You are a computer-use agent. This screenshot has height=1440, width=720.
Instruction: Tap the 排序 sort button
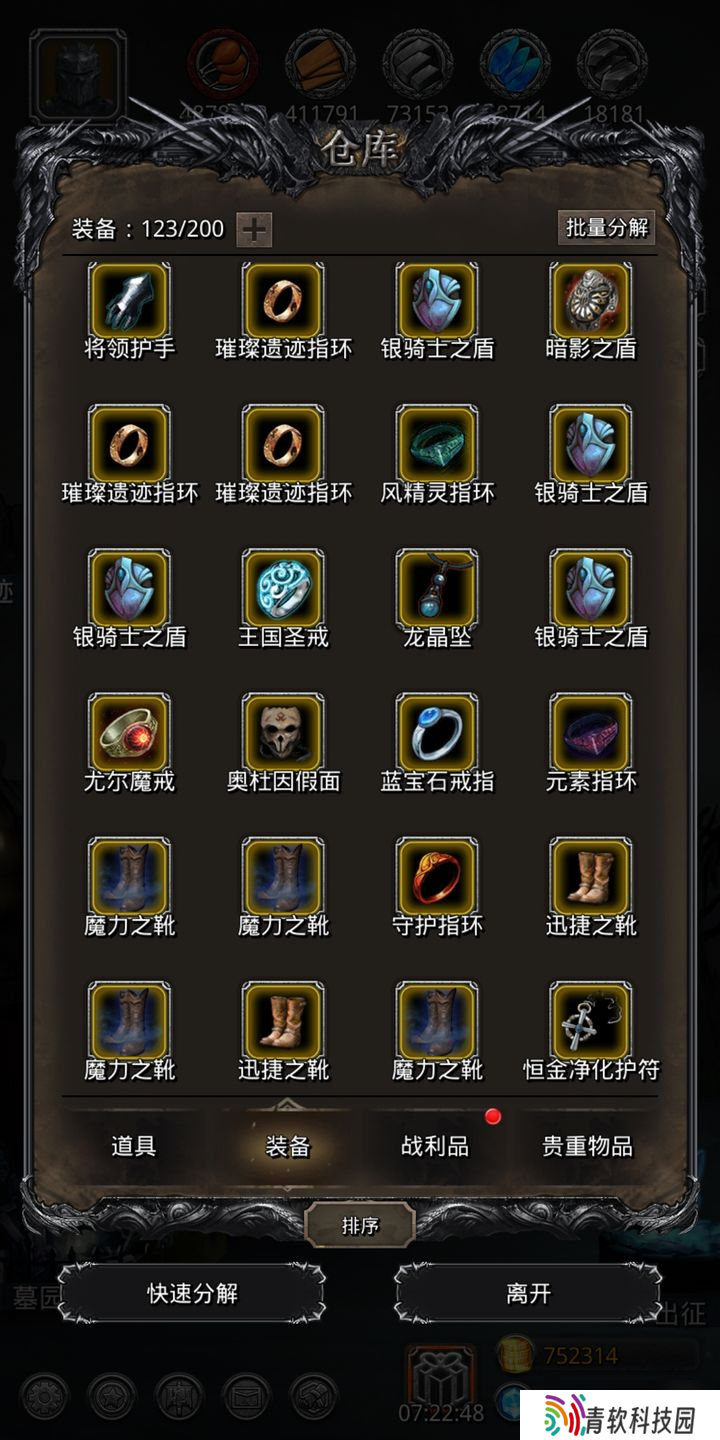[x=360, y=1225]
